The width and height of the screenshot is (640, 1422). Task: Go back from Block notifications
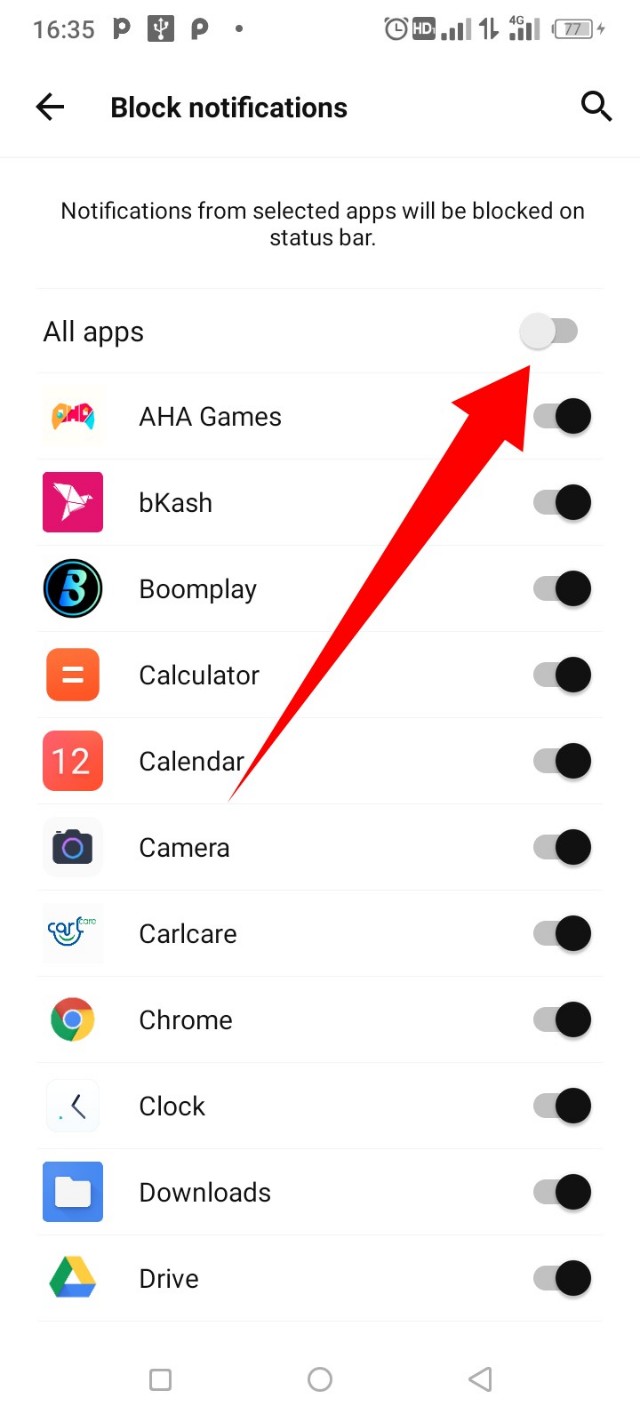pos(50,107)
